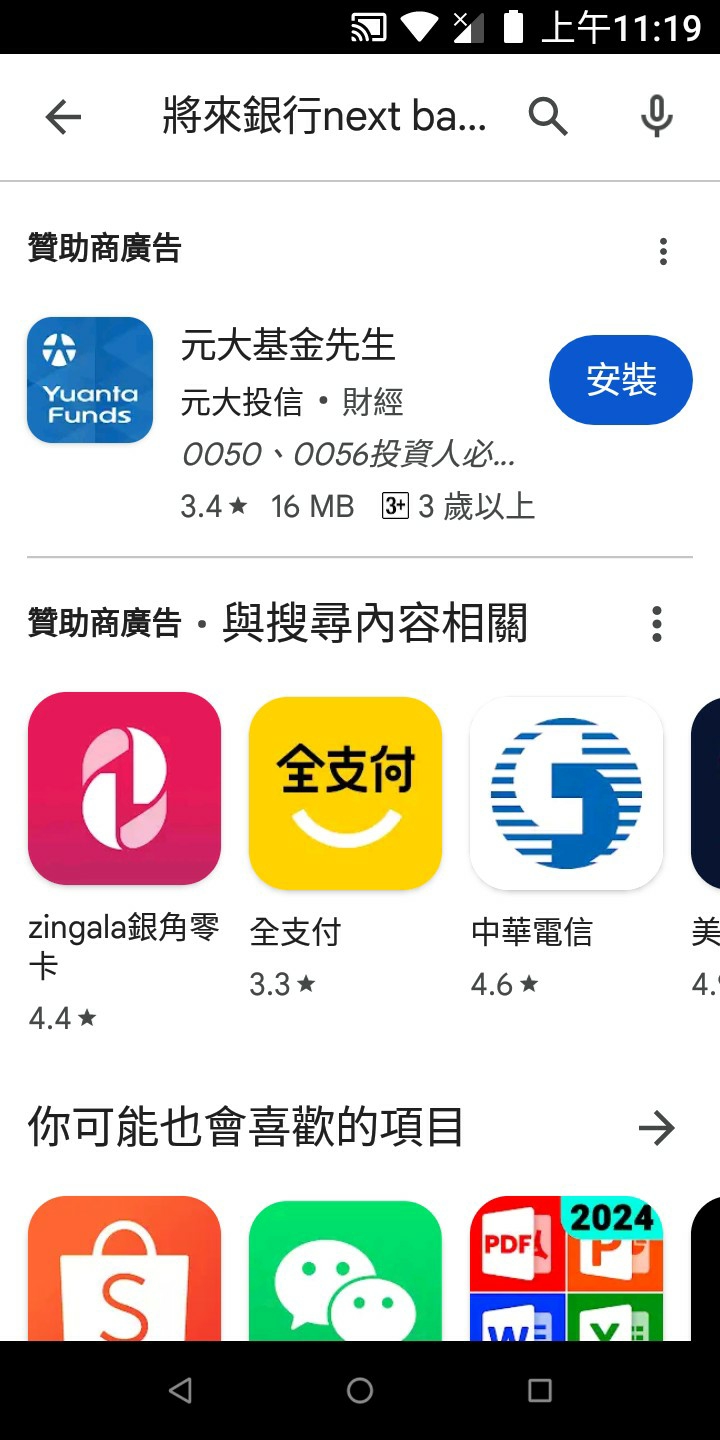Open the 2024 PDF office app tile

(566, 1268)
